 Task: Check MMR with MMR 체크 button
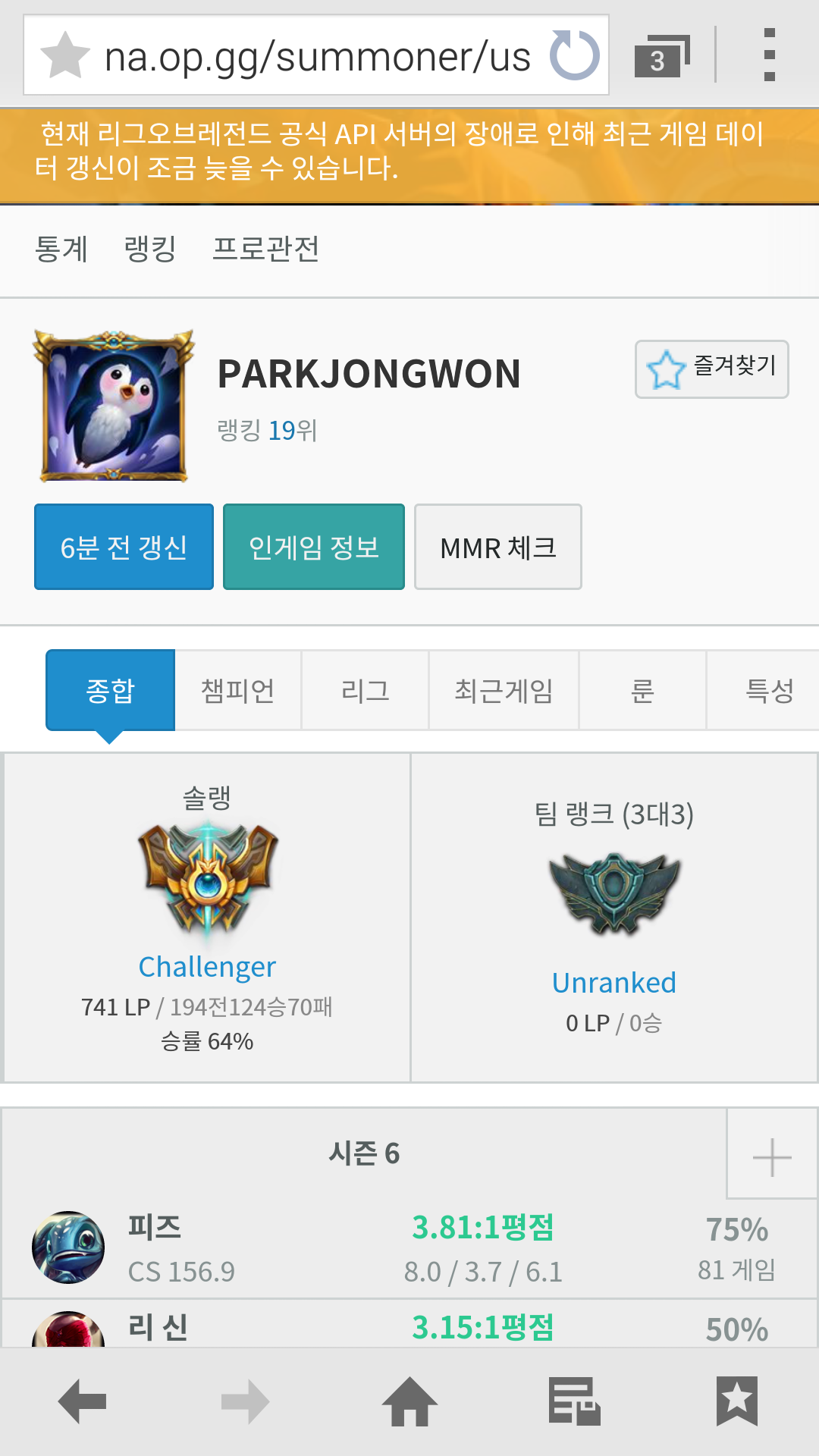[497, 547]
